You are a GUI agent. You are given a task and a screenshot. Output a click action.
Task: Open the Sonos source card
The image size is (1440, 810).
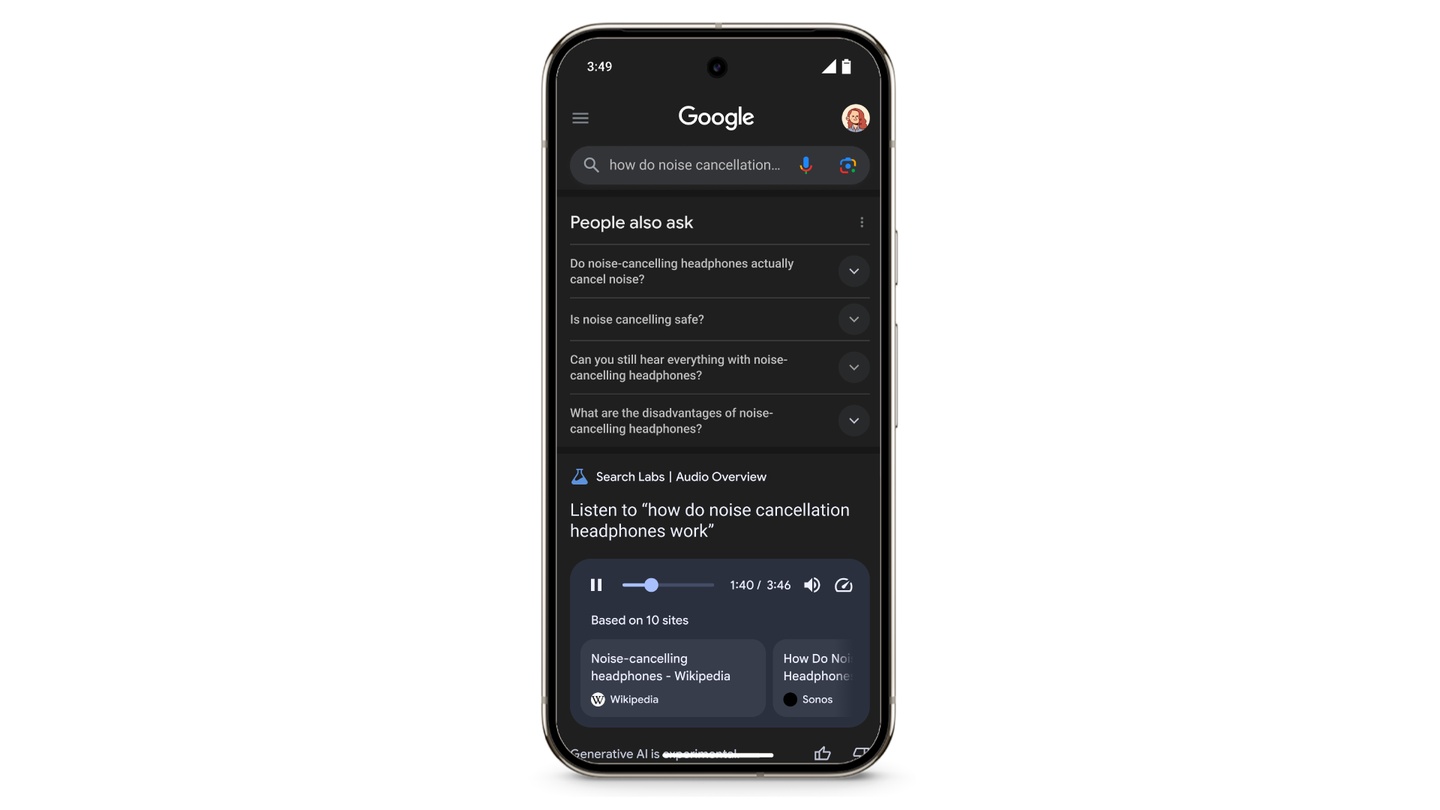[x=815, y=677]
